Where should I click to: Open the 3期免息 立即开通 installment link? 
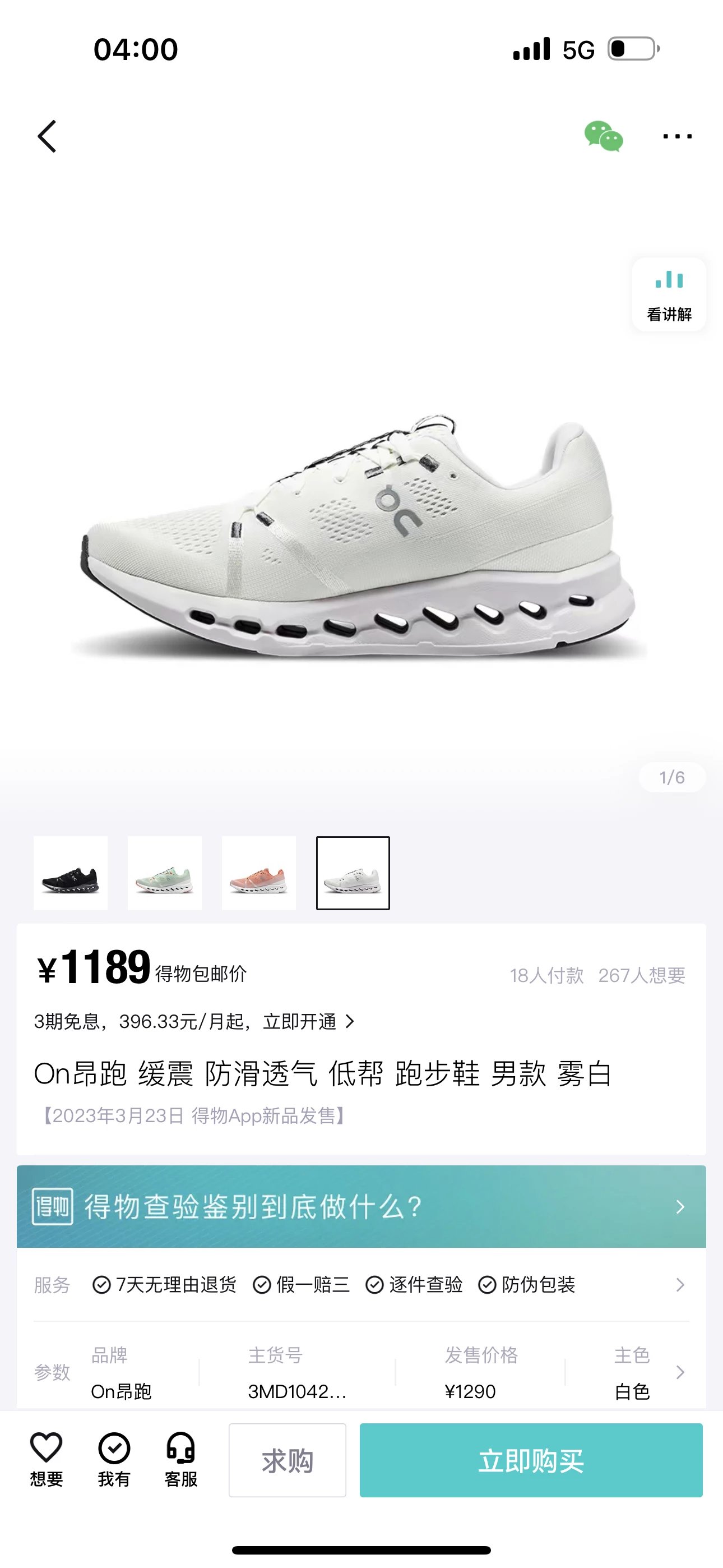pos(193,1021)
